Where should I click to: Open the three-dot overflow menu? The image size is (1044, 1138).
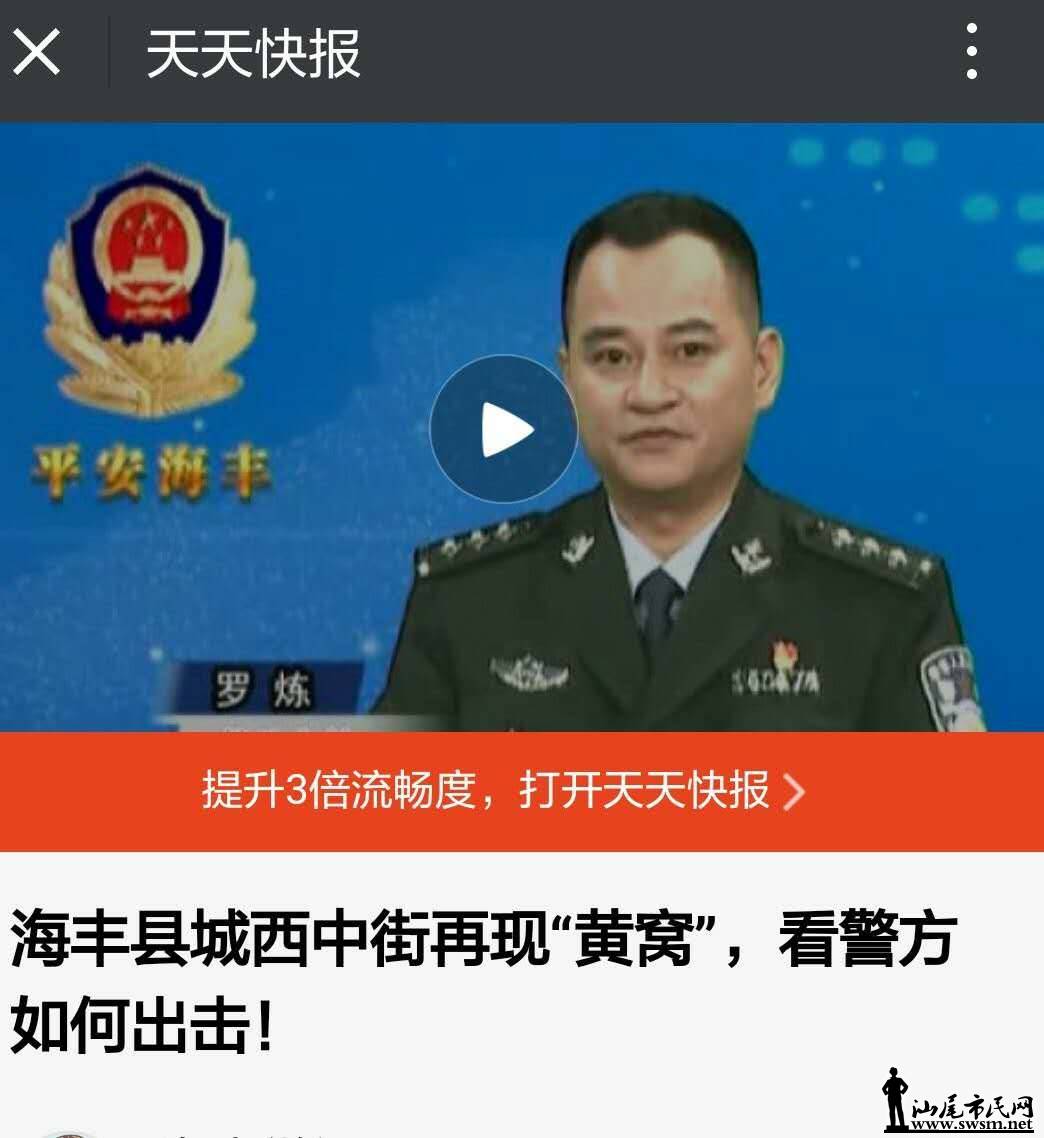coord(971,52)
